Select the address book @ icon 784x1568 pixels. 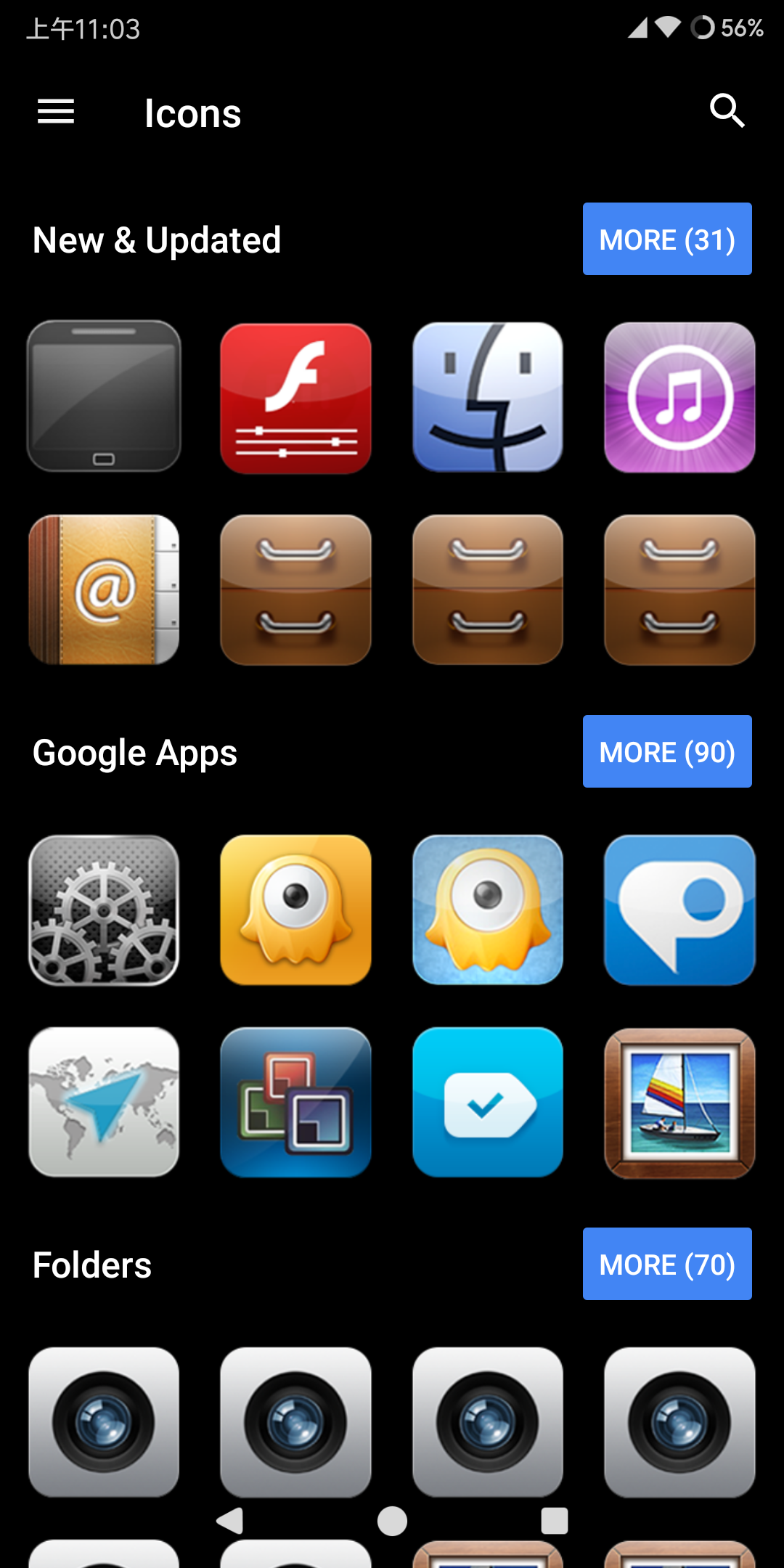[x=104, y=589]
